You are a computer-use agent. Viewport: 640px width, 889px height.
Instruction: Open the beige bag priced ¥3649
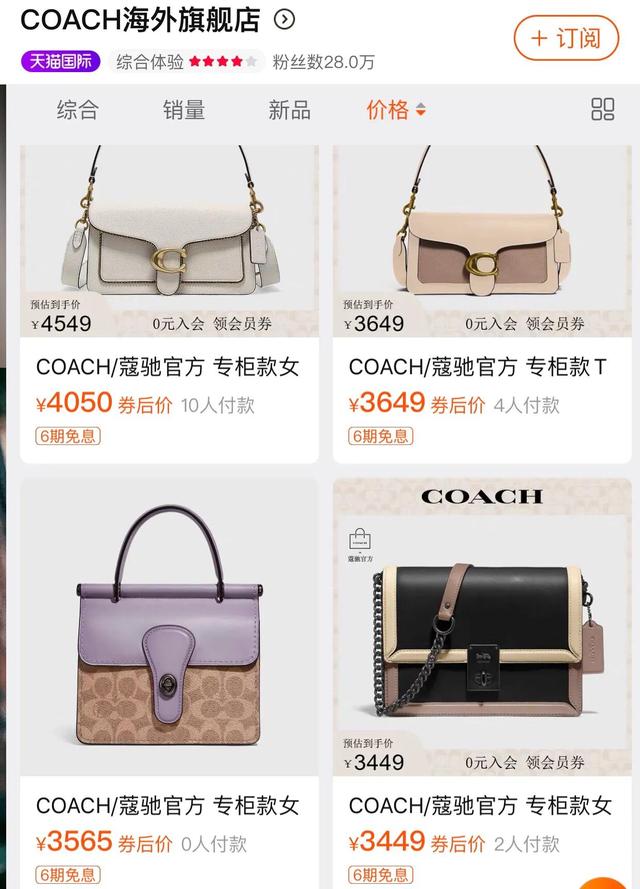(482, 240)
